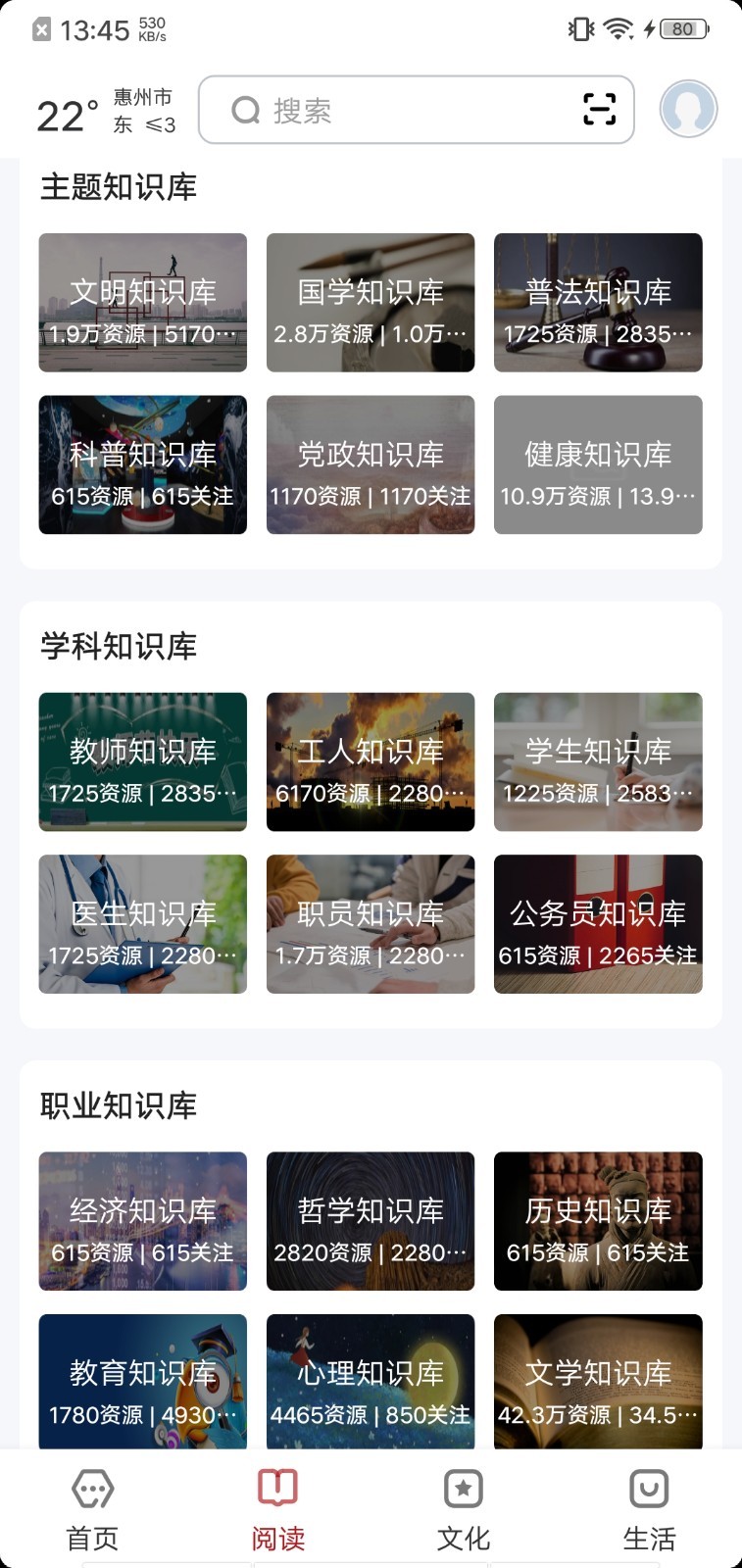Go to the 文化 tab
The image size is (742, 1568).
(x=464, y=1510)
